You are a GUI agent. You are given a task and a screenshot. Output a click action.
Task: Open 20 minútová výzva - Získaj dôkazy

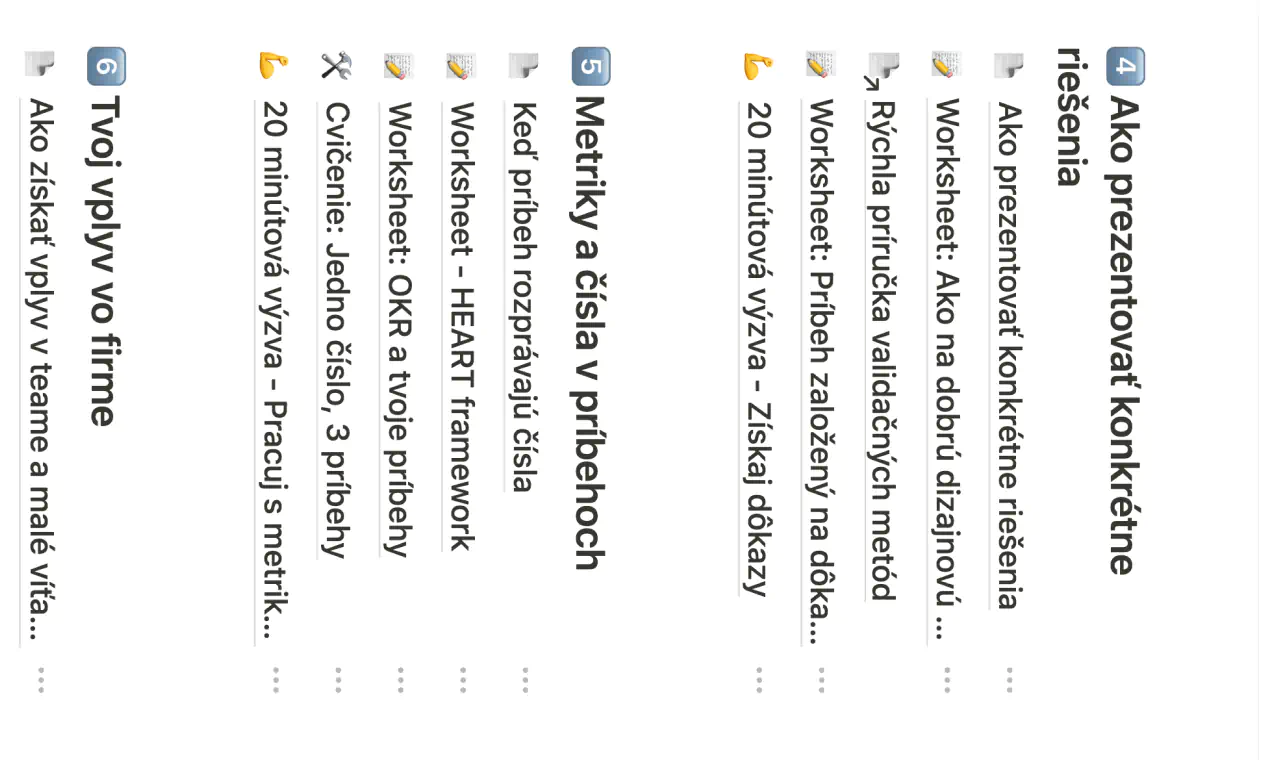pyautogui.click(x=758, y=350)
